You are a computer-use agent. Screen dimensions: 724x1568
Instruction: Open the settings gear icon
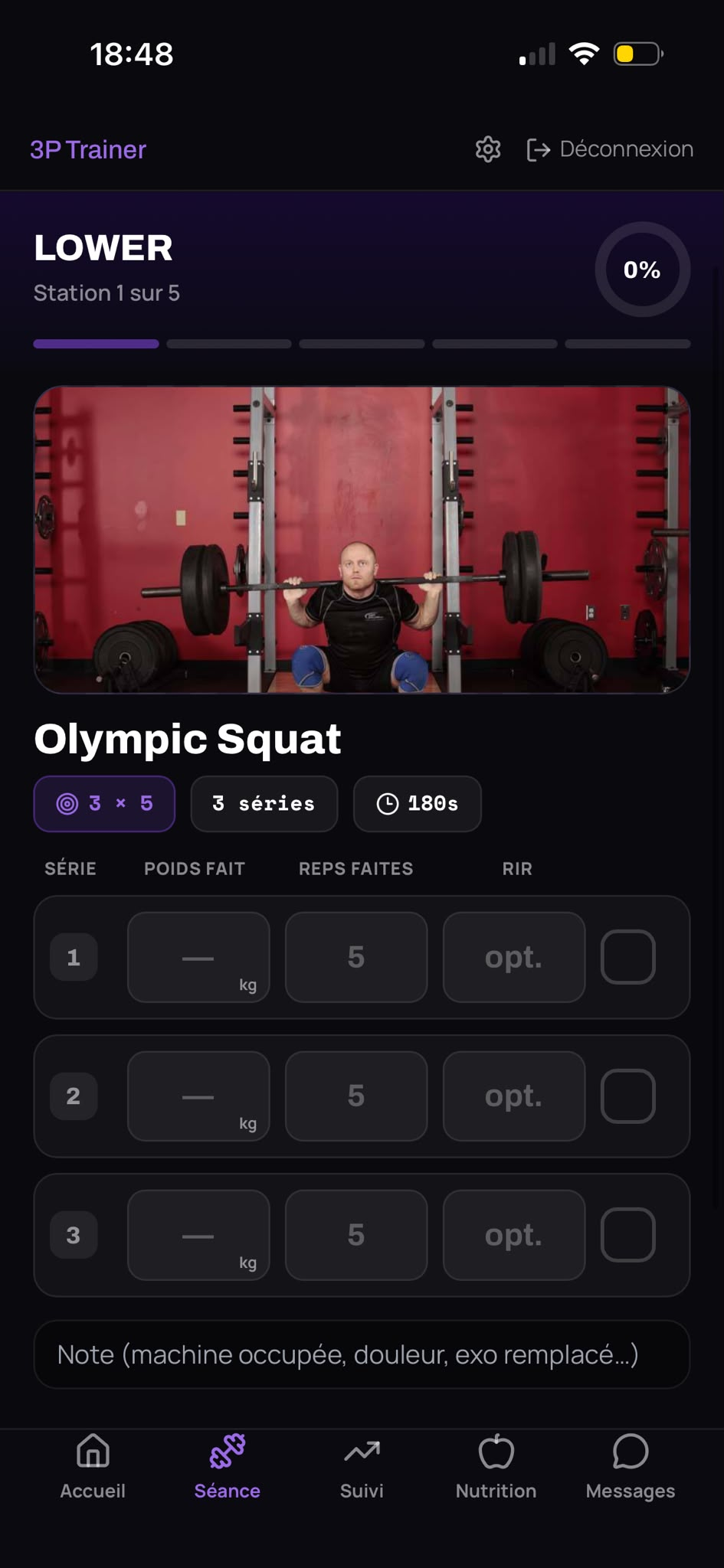point(488,149)
